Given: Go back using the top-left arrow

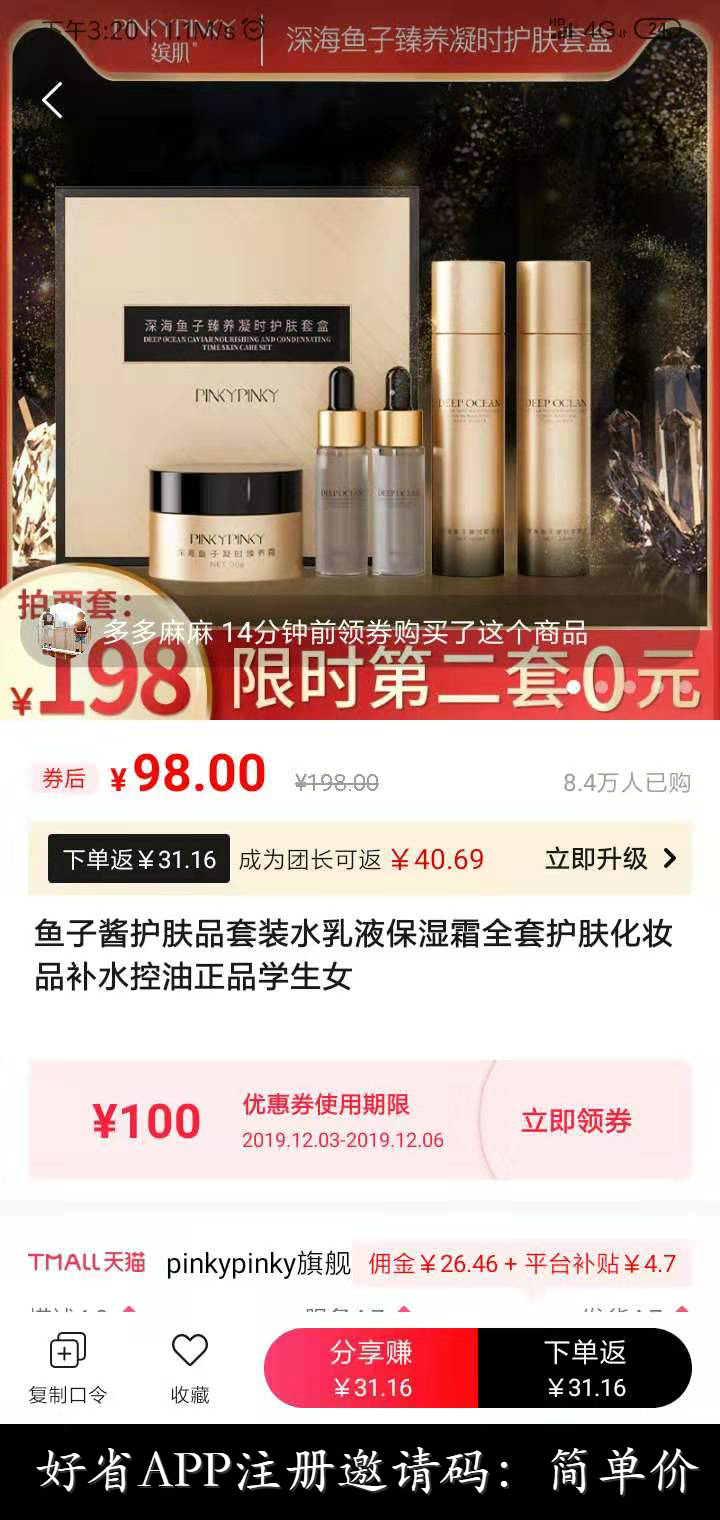Looking at the screenshot, I should [52, 100].
